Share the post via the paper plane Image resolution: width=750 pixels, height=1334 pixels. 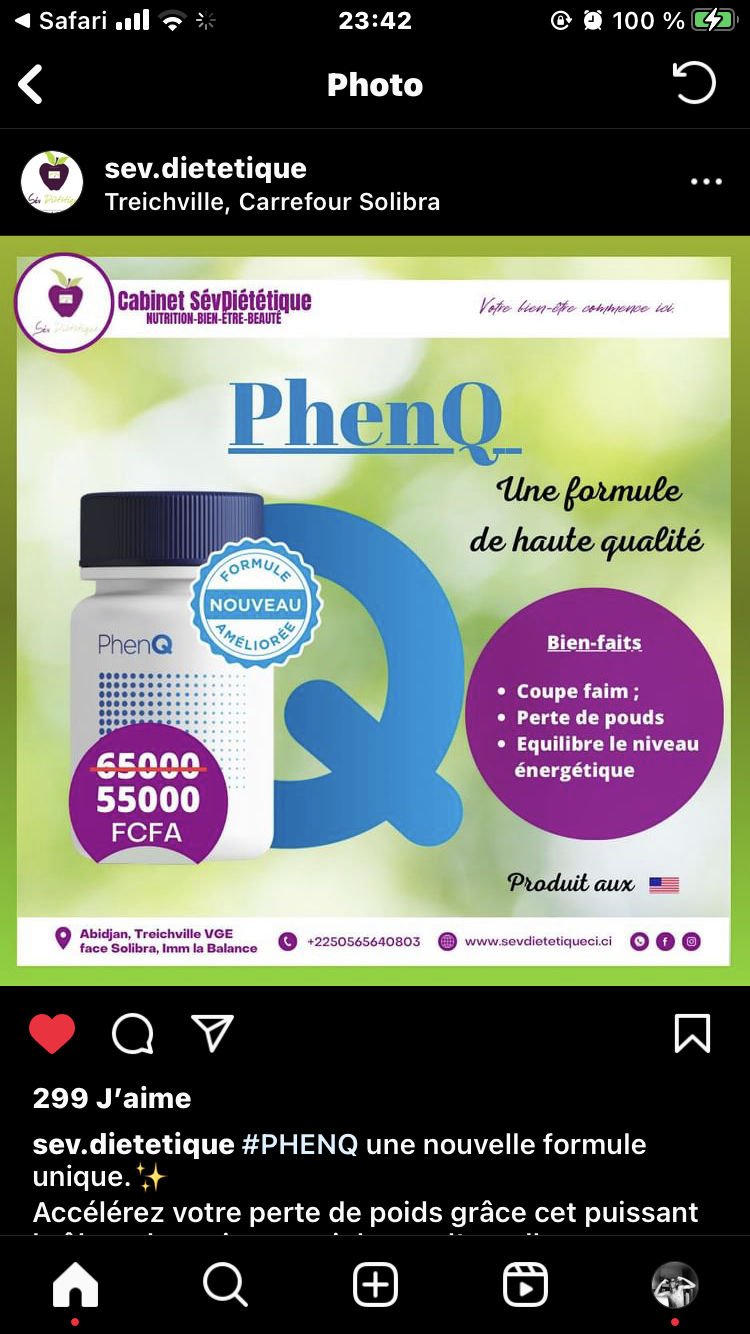[x=212, y=1034]
